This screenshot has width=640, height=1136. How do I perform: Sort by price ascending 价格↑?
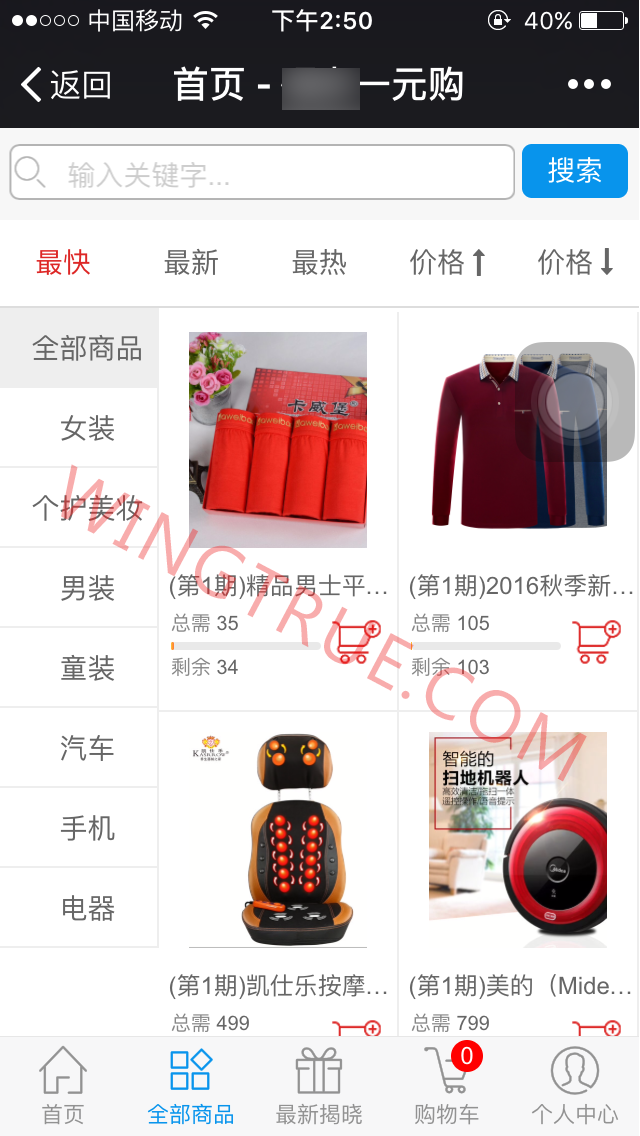[x=447, y=263]
